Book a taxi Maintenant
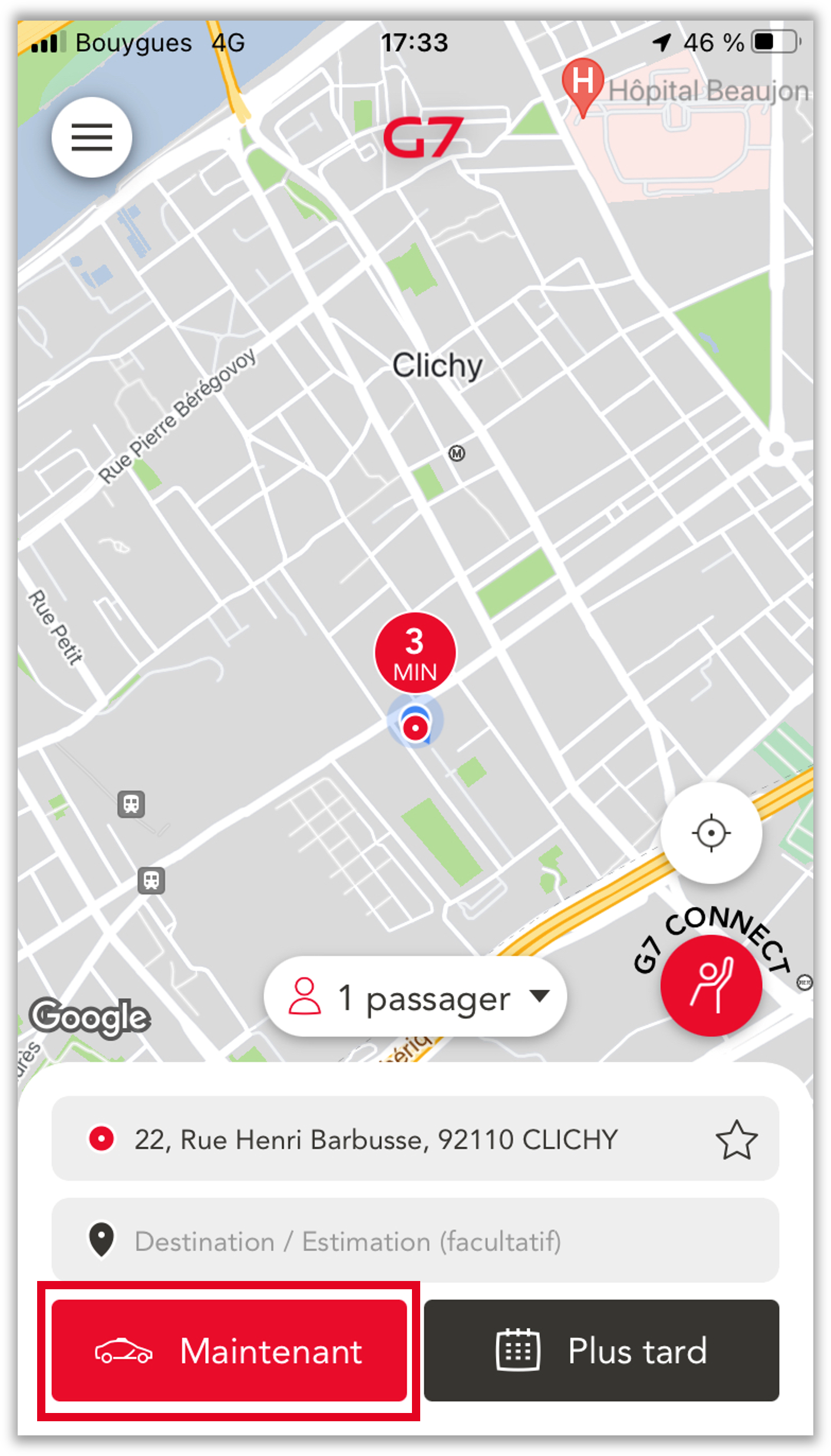This screenshot has width=831, height=1456. click(x=229, y=1350)
